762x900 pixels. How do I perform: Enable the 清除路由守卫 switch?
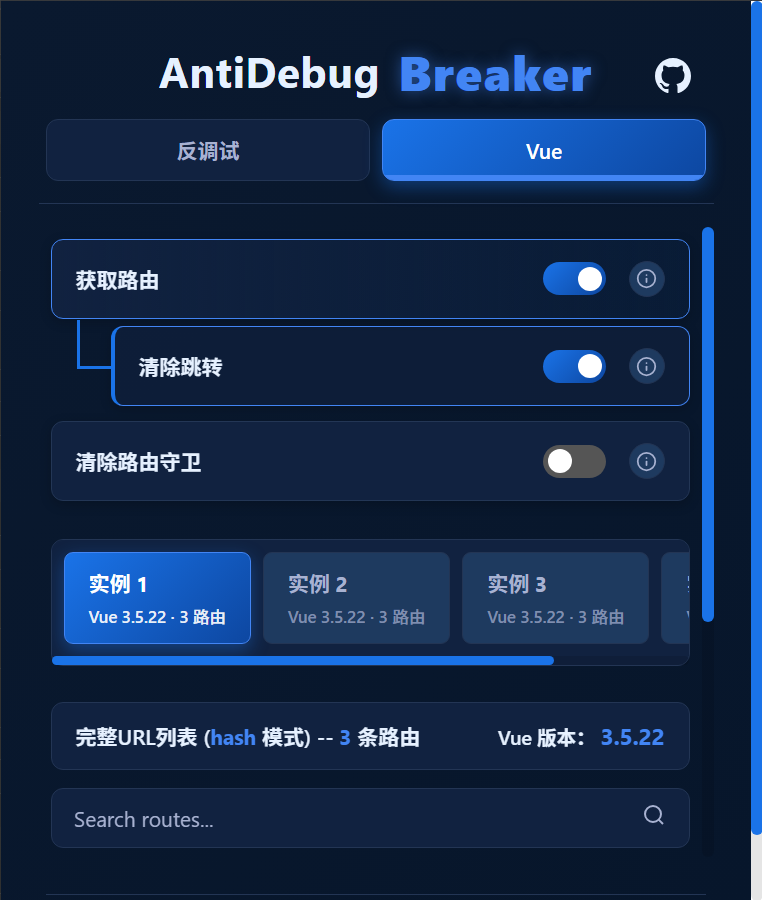(574, 461)
